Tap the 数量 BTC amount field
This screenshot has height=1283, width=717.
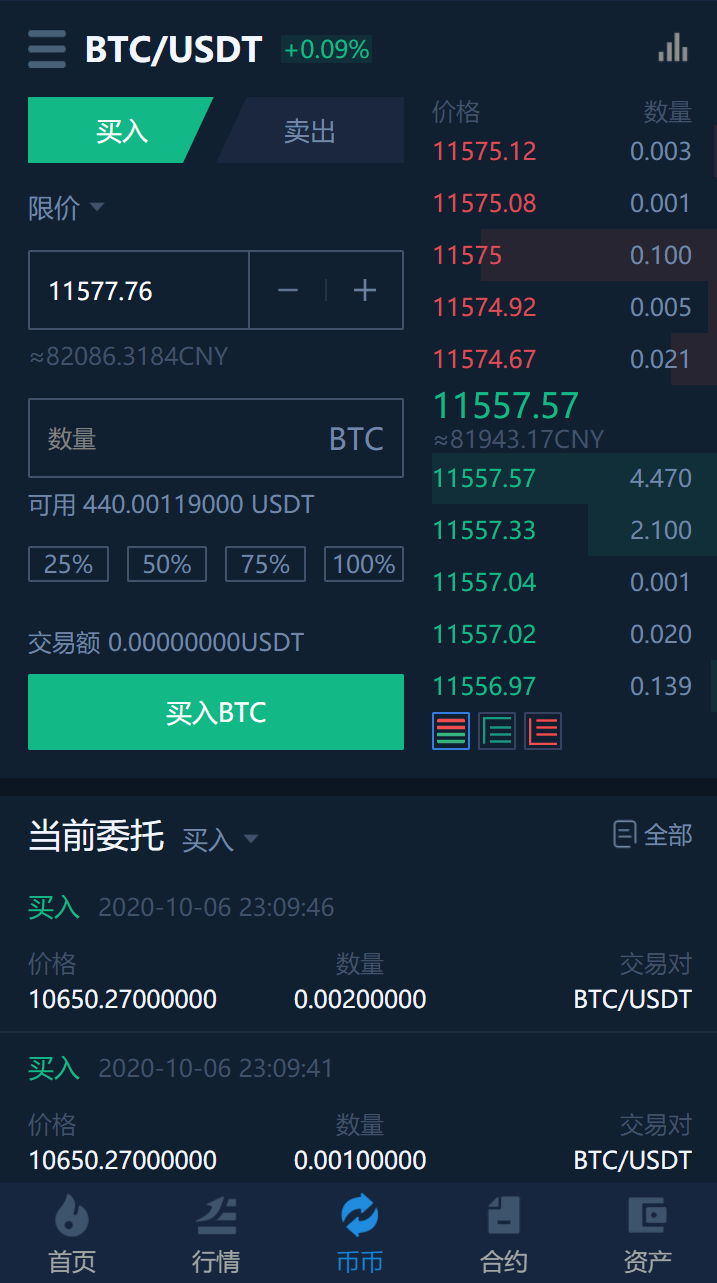tap(216, 438)
